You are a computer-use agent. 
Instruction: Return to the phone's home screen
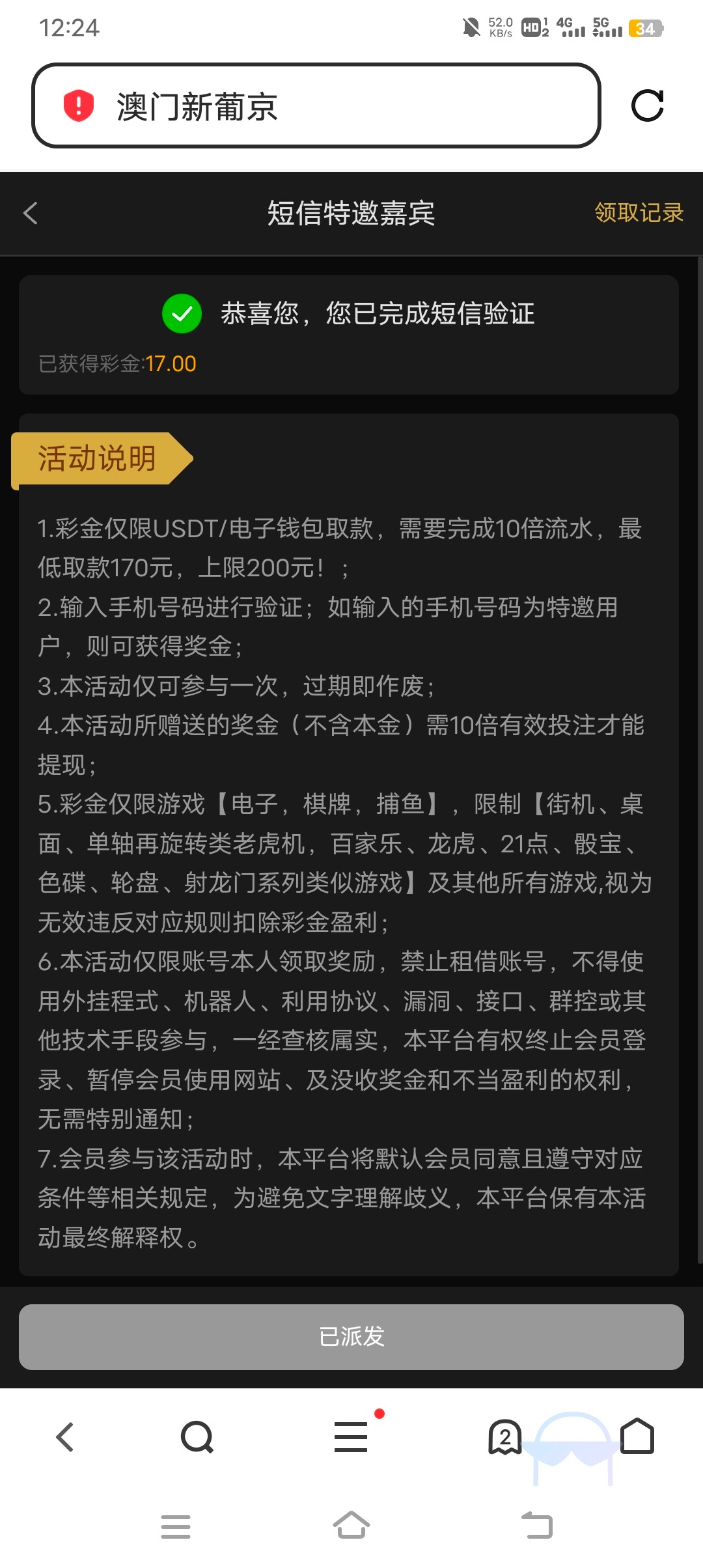[351, 1526]
